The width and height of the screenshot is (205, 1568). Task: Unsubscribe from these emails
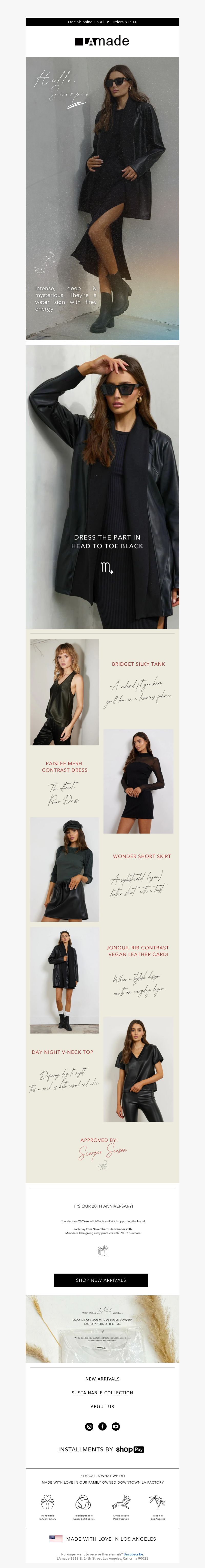(x=133, y=1554)
